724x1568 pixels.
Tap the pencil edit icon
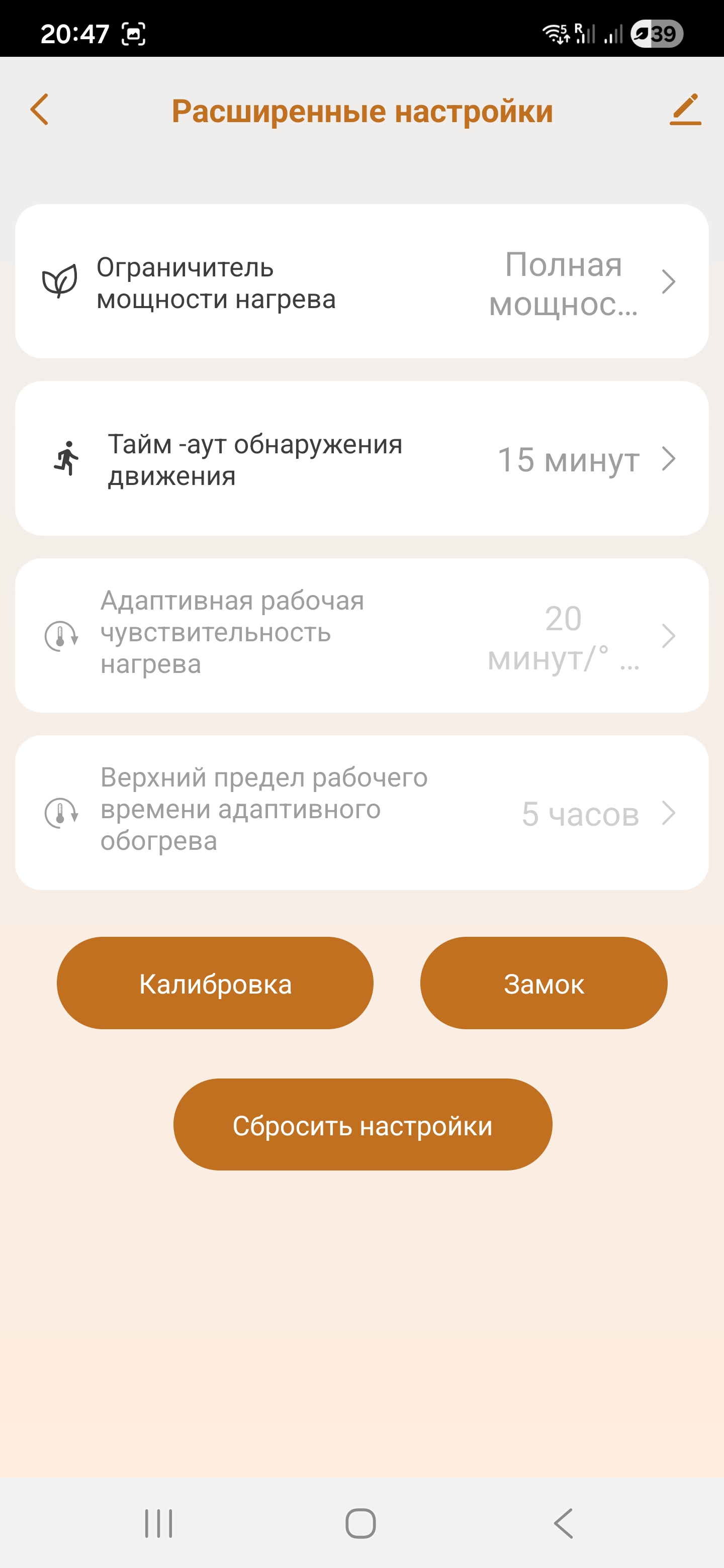pyautogui.click(x=685, y=110)
